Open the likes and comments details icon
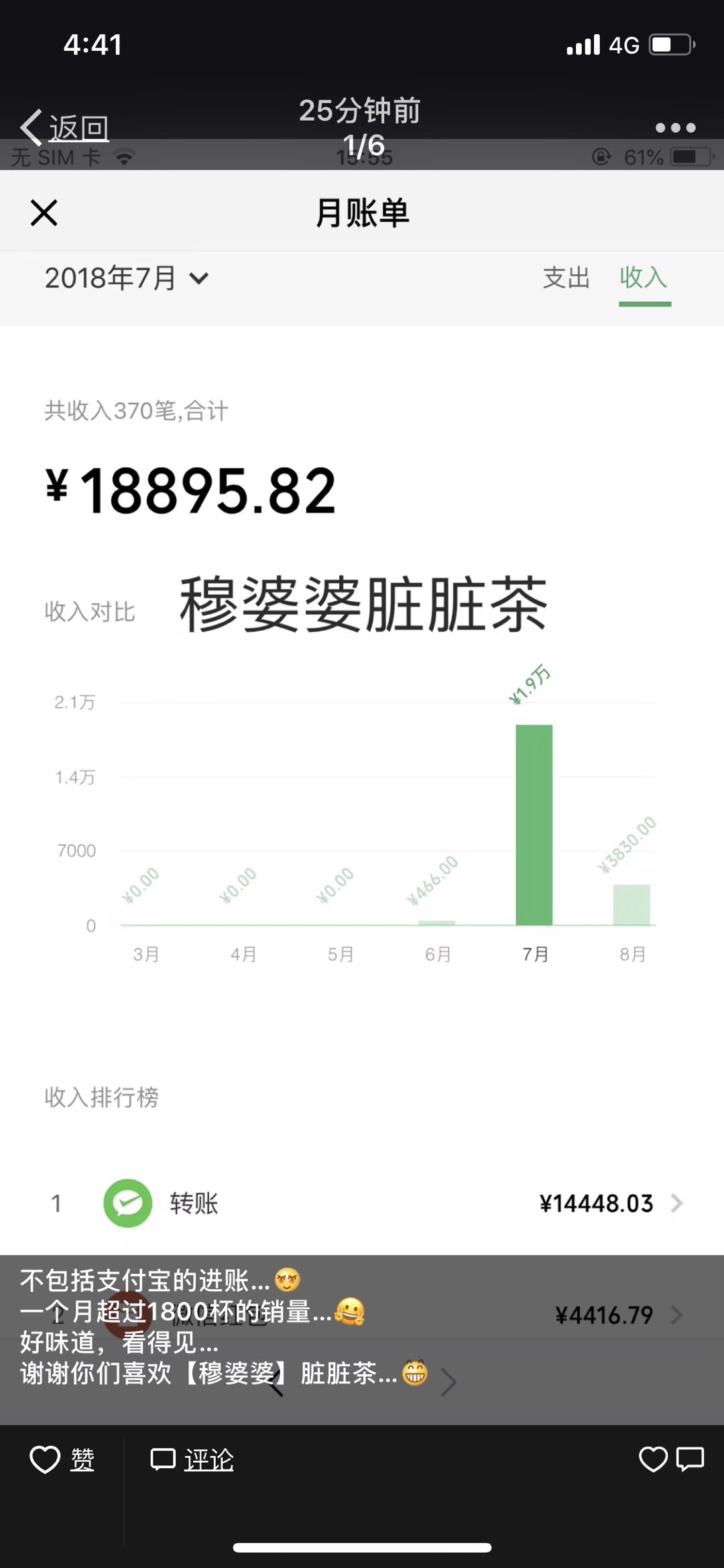The image size is (724, 1568). (x=671, y=1459)
